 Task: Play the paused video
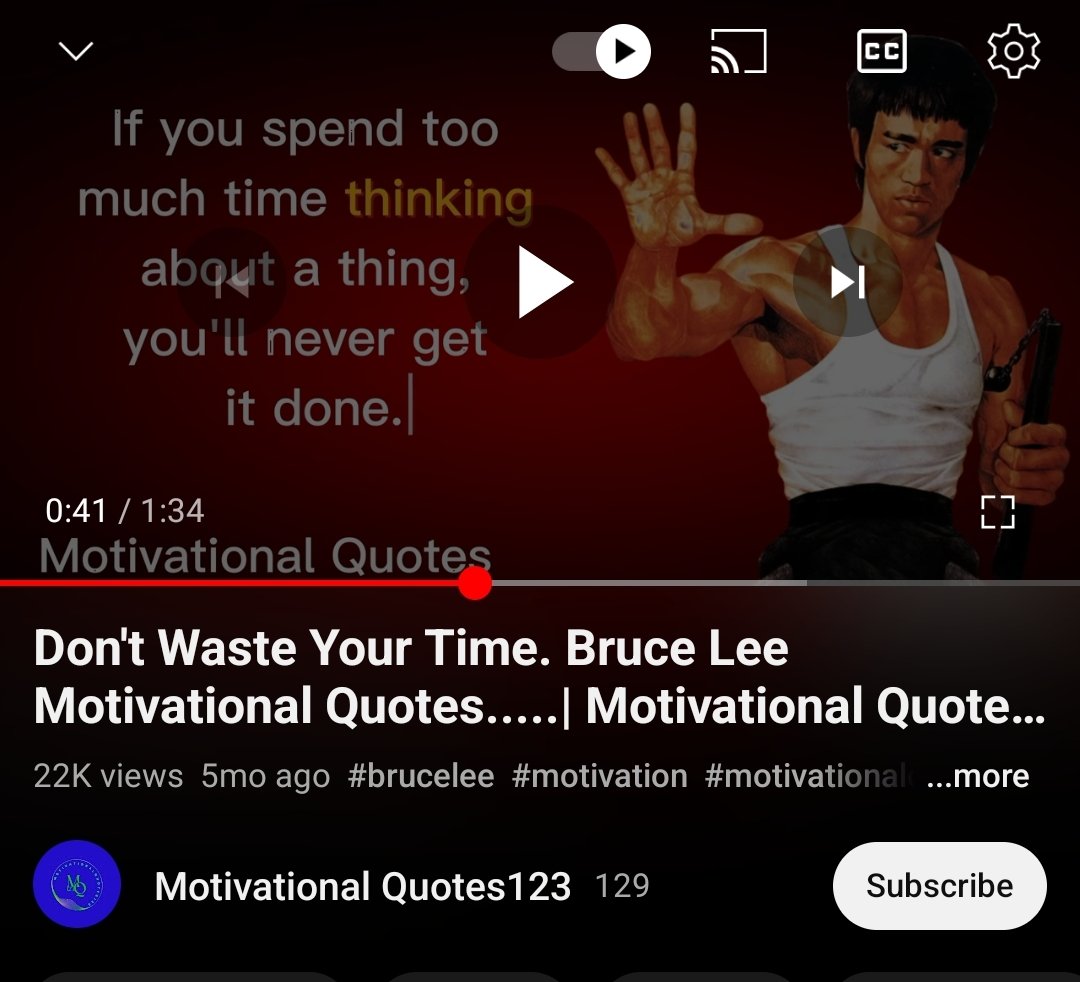pyautogui.click(x=541, y=283)
